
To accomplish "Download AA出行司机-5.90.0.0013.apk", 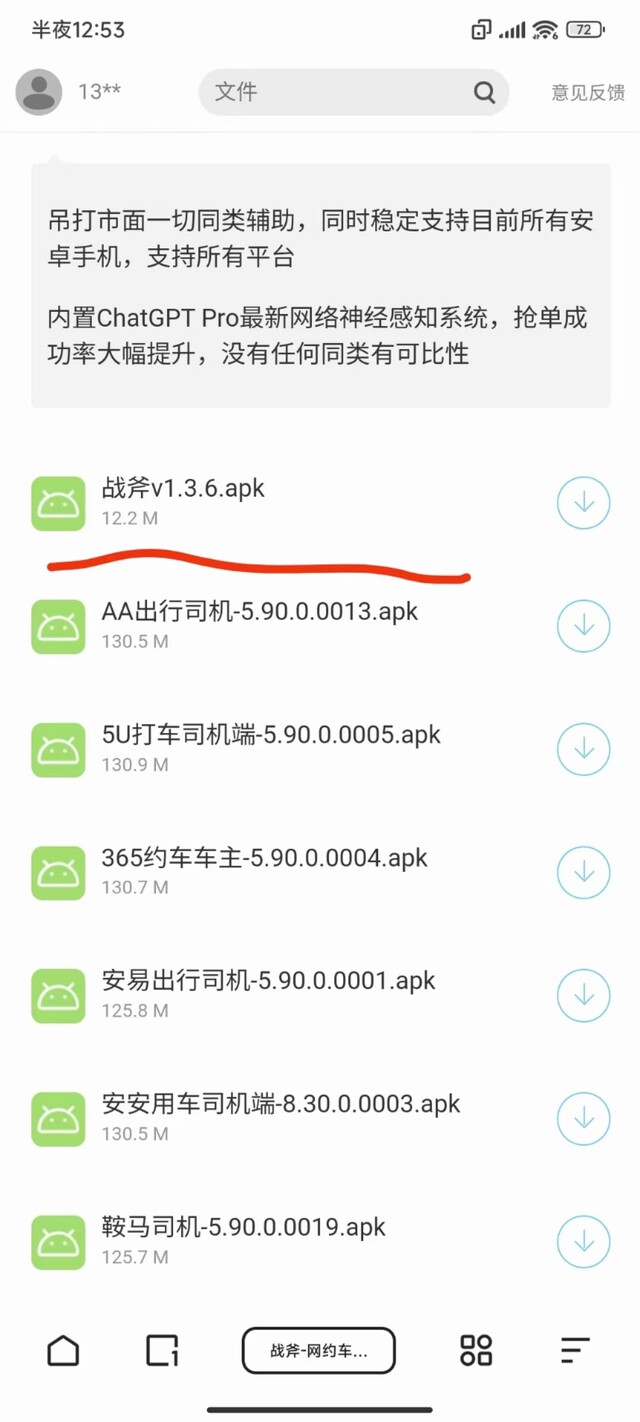I will point(583,625).
